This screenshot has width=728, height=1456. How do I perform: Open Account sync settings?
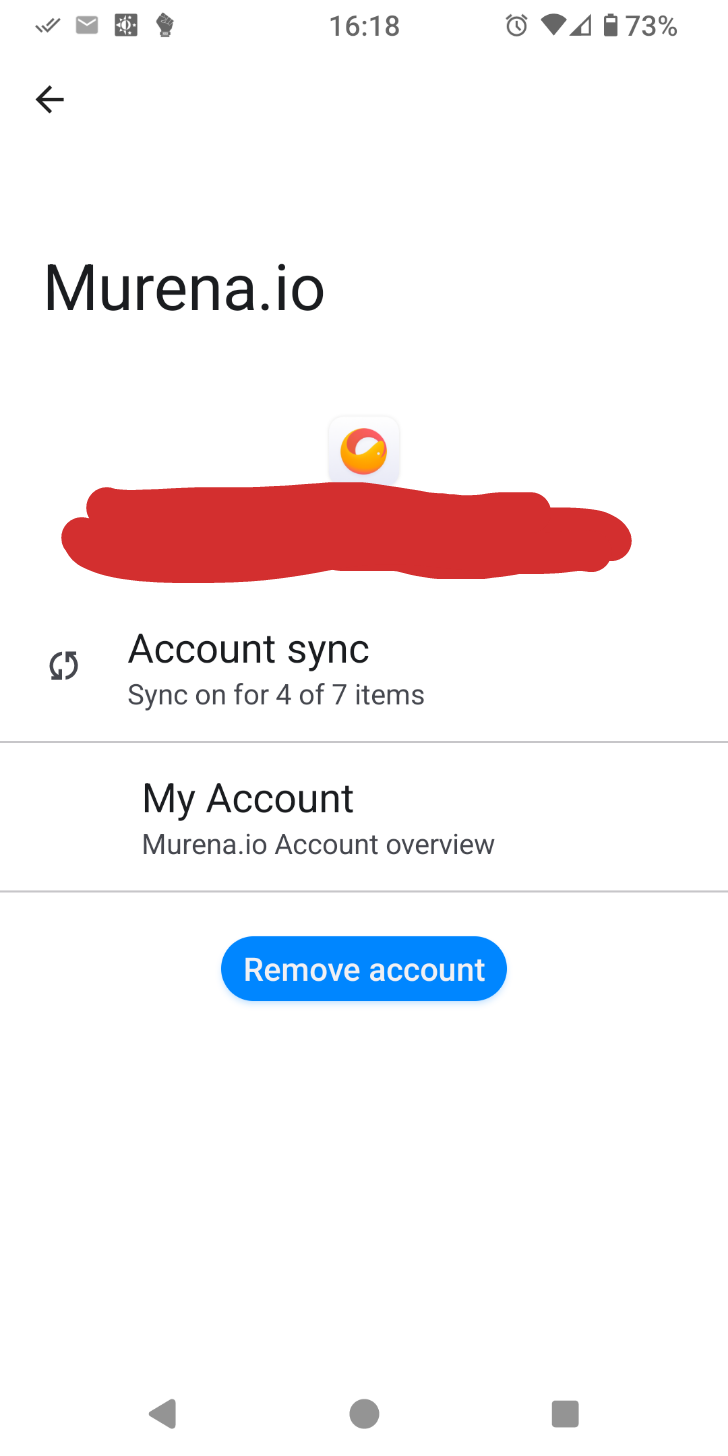(x=364, y=668)
